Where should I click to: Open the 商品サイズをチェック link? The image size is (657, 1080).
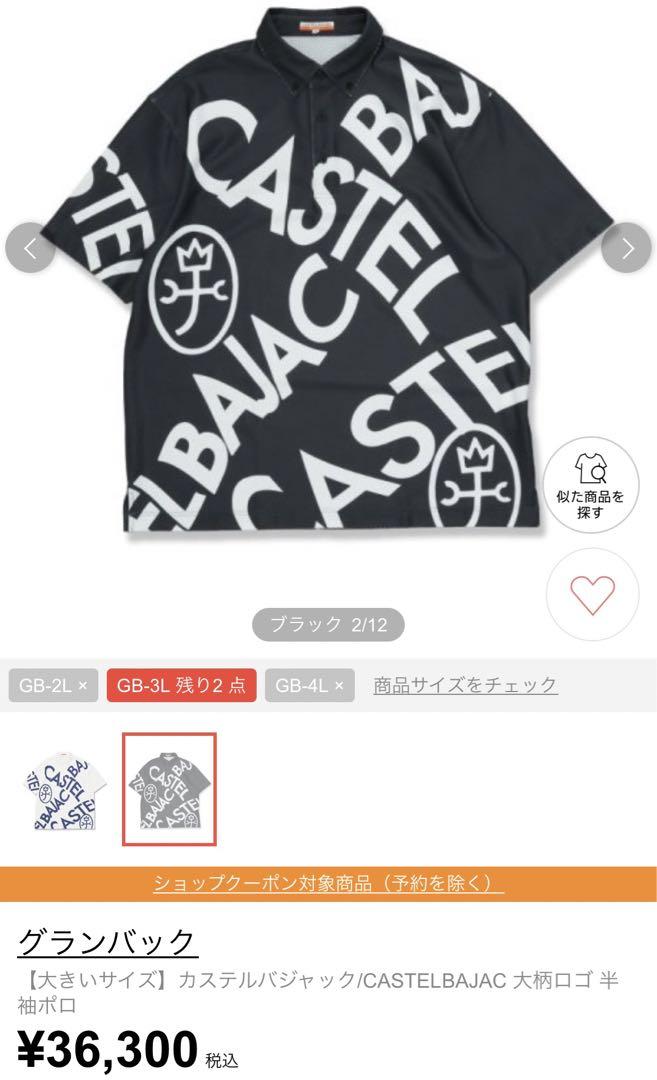pyautogui.click(x=466, y=685)
